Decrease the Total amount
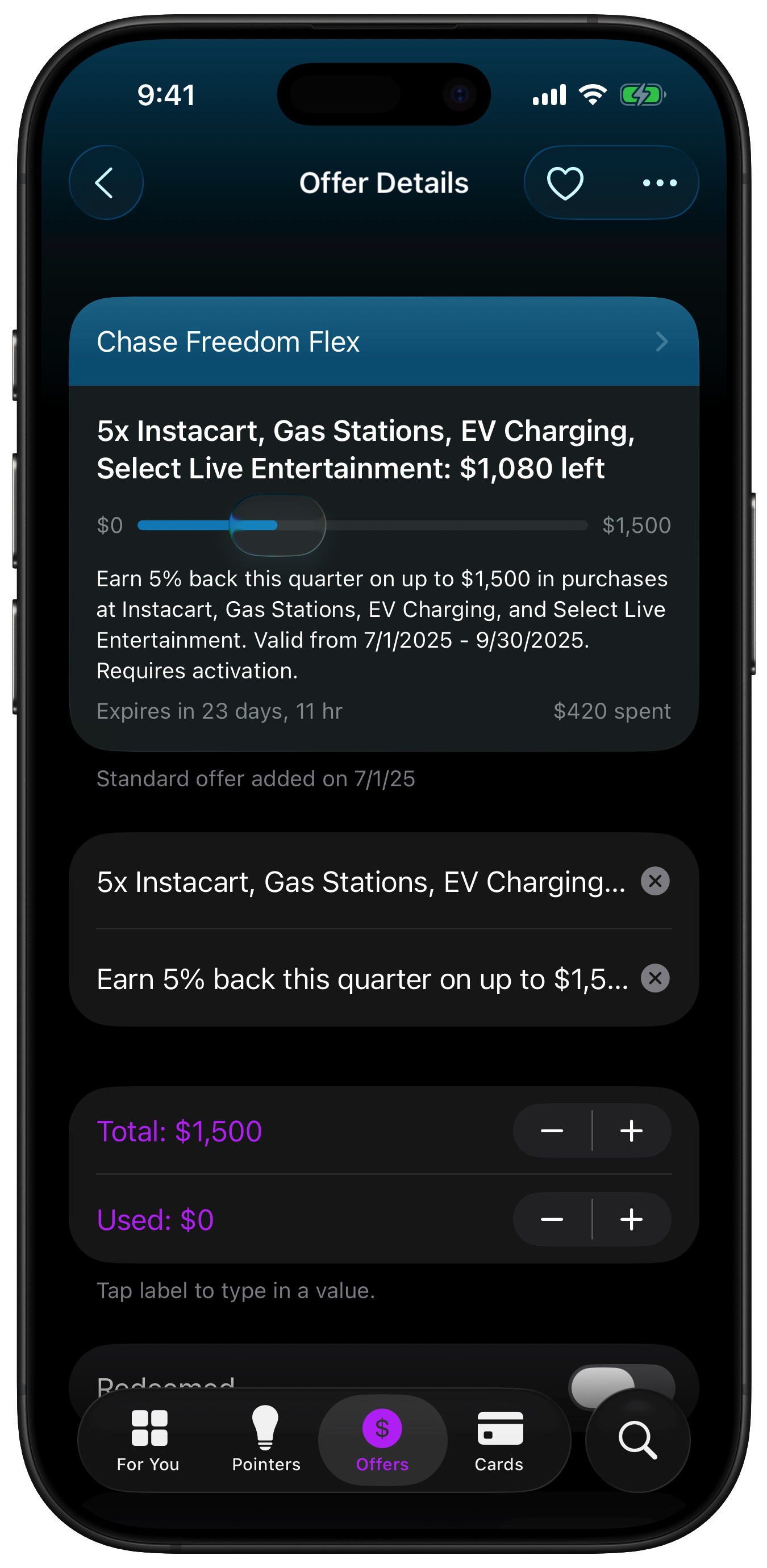The height and width of the screenshot is (1568, 767). click(x=552, y=1131)
